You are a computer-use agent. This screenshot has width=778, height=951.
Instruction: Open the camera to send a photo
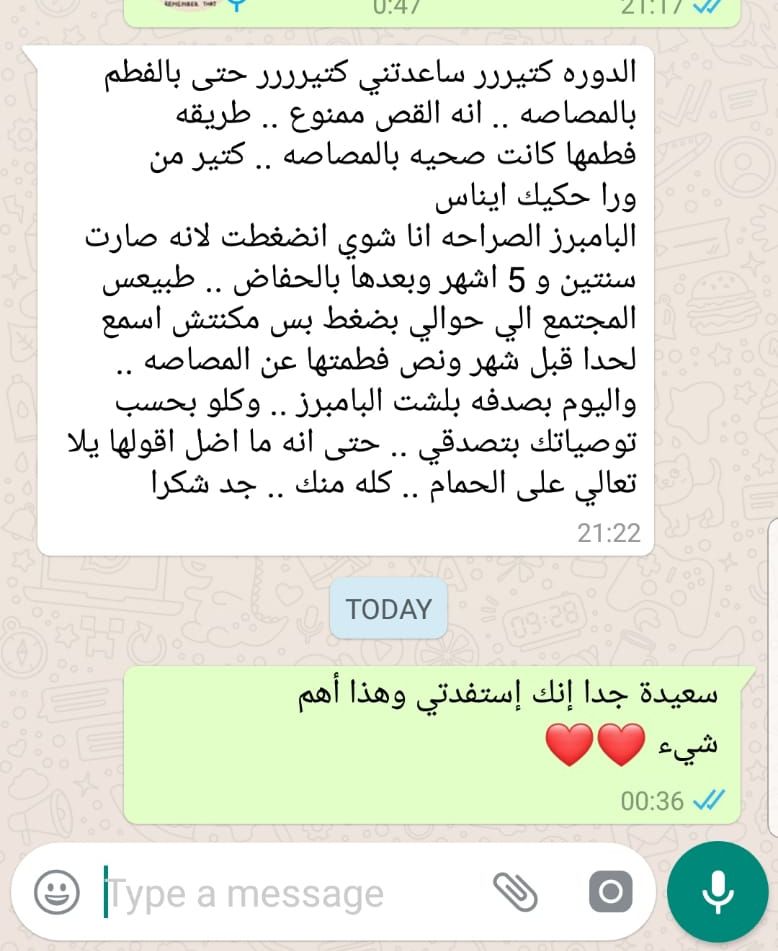610,892
